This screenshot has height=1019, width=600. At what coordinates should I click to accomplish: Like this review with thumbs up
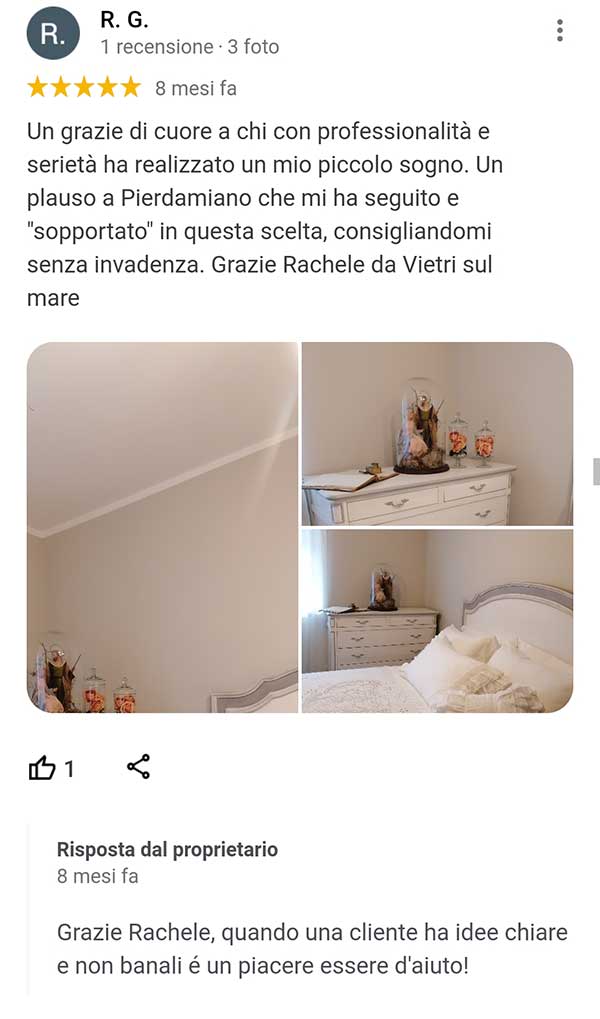click(43, 768)
